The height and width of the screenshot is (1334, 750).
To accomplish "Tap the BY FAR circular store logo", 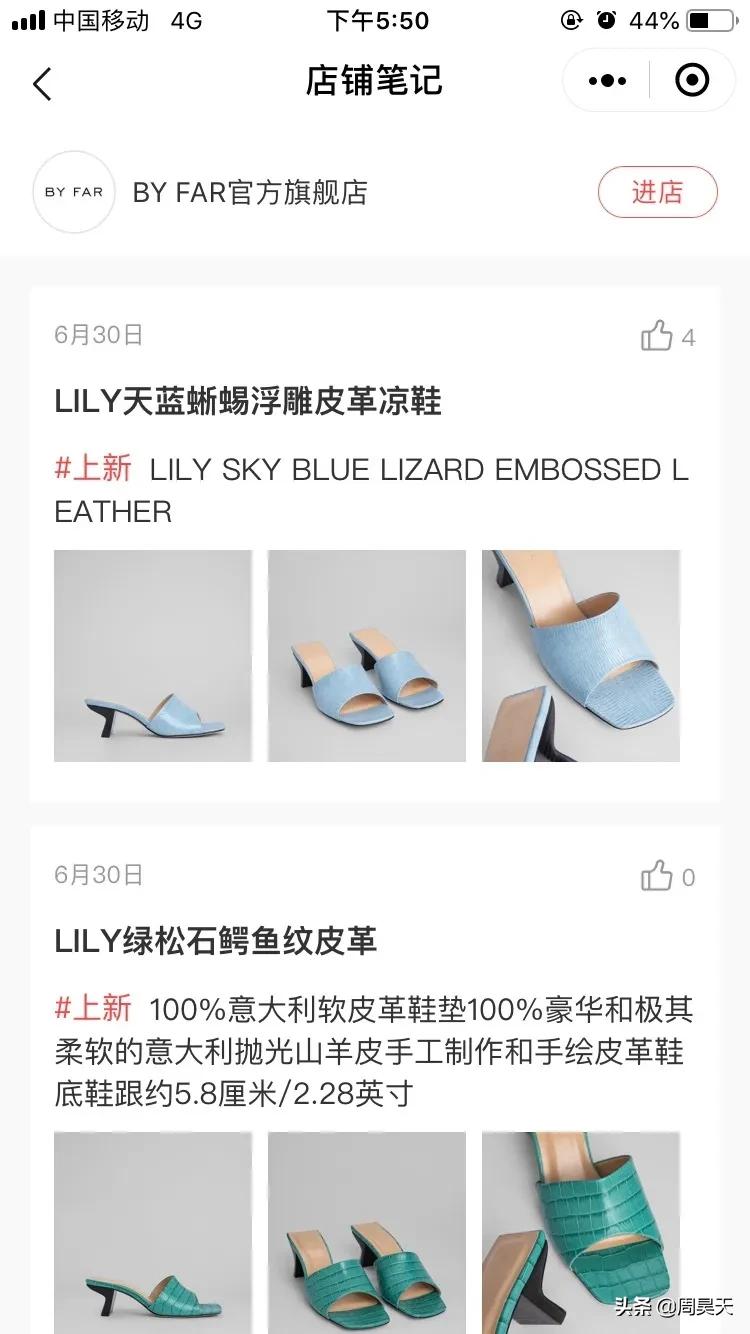I will coord(74,192).
